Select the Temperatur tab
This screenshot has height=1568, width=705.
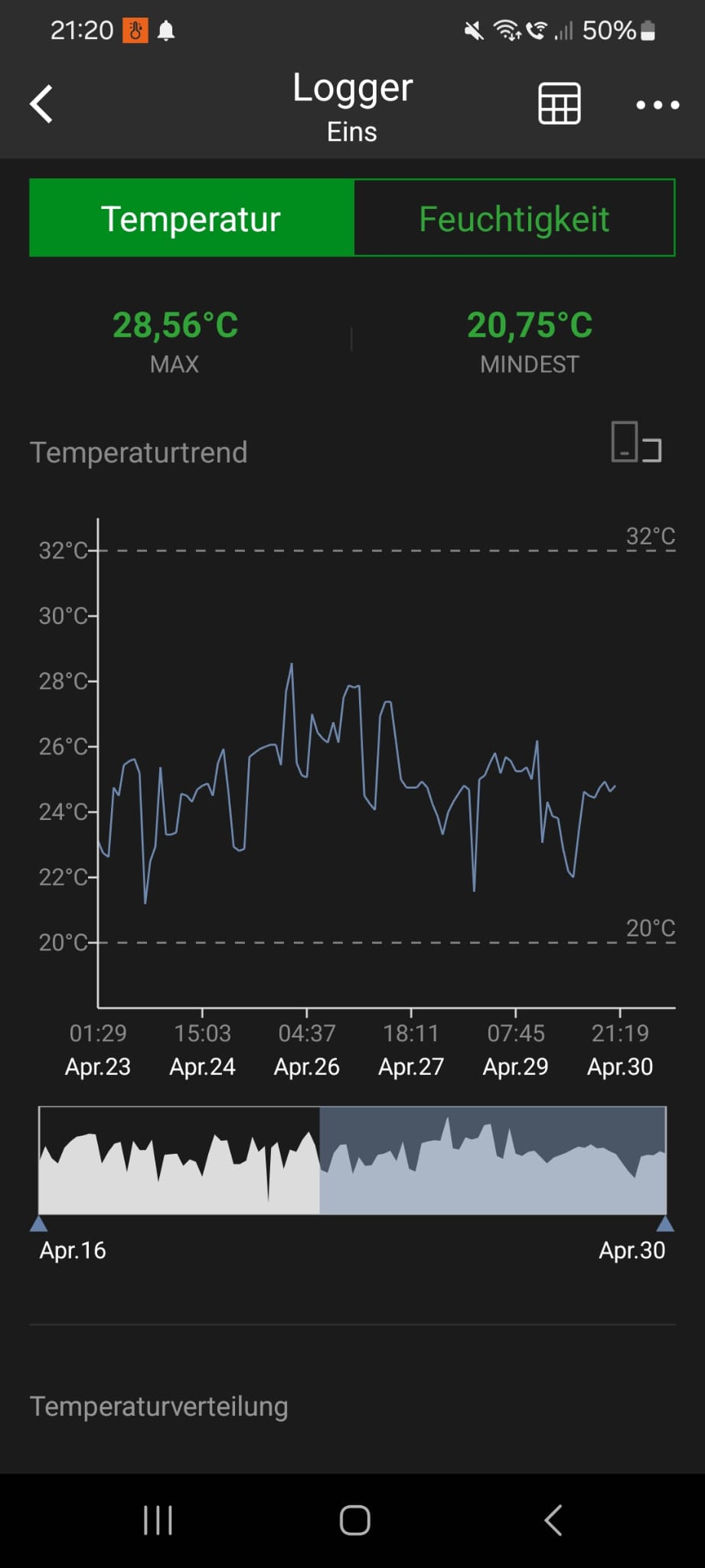(191, 218)
